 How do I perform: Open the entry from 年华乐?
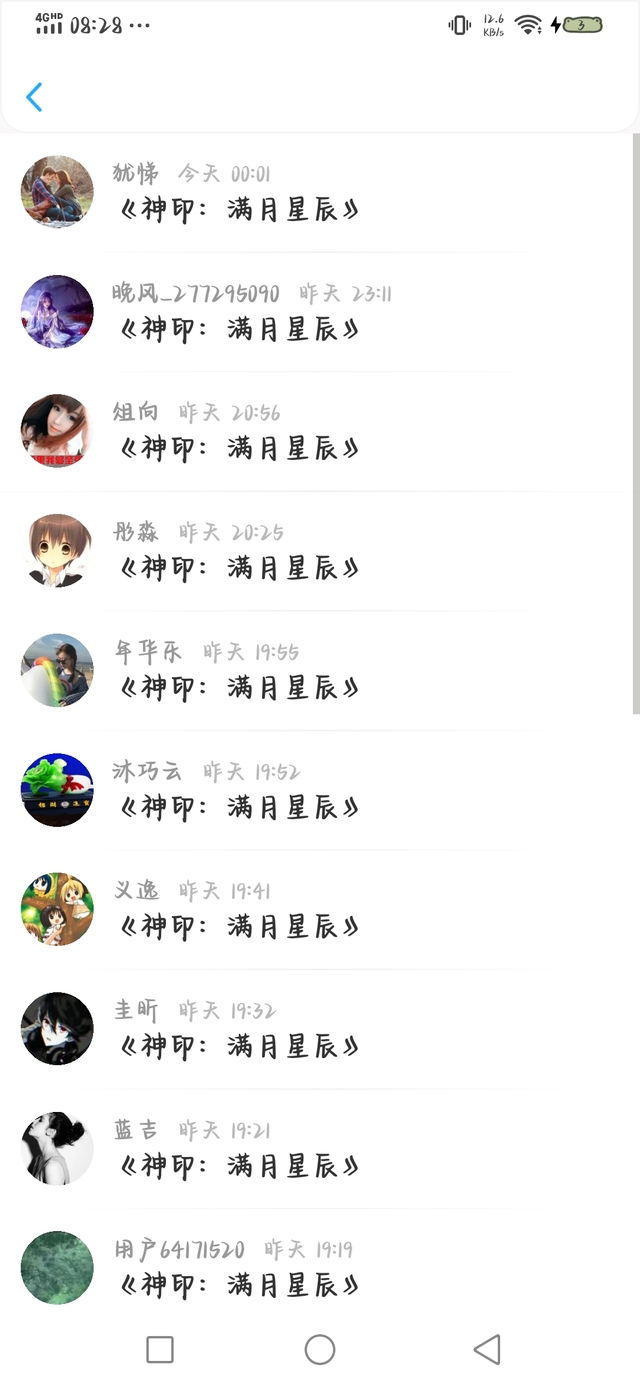pyautogui.click(x=240, y=688)
